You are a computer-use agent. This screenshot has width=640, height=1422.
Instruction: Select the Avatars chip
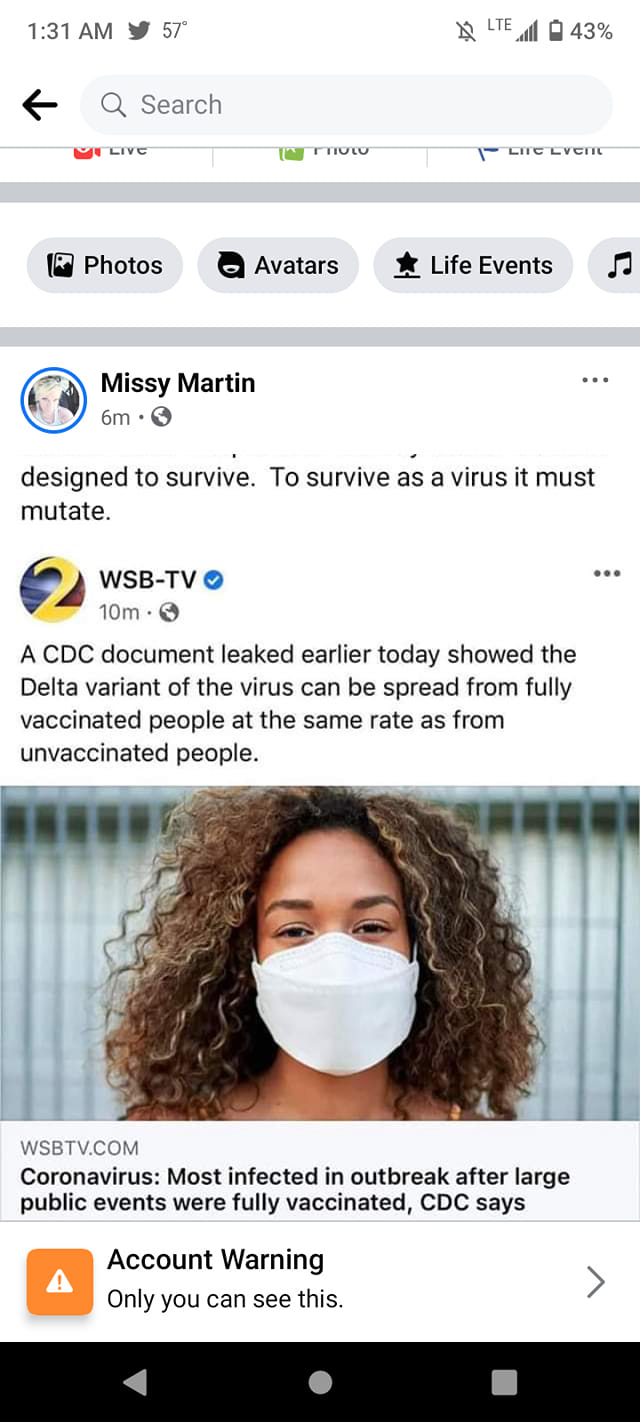(x=278, y=265)
